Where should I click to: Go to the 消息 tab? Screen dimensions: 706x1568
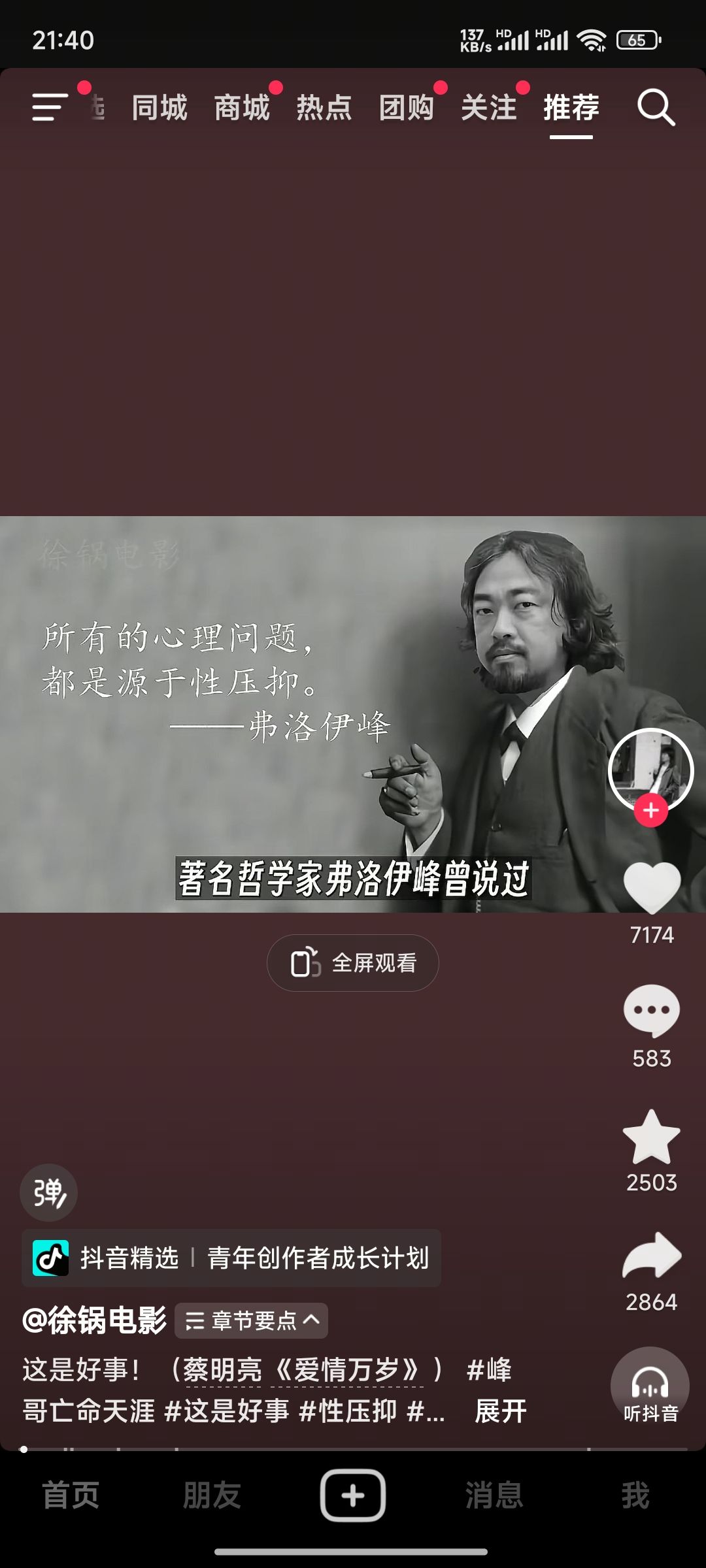pos(494,1495)
